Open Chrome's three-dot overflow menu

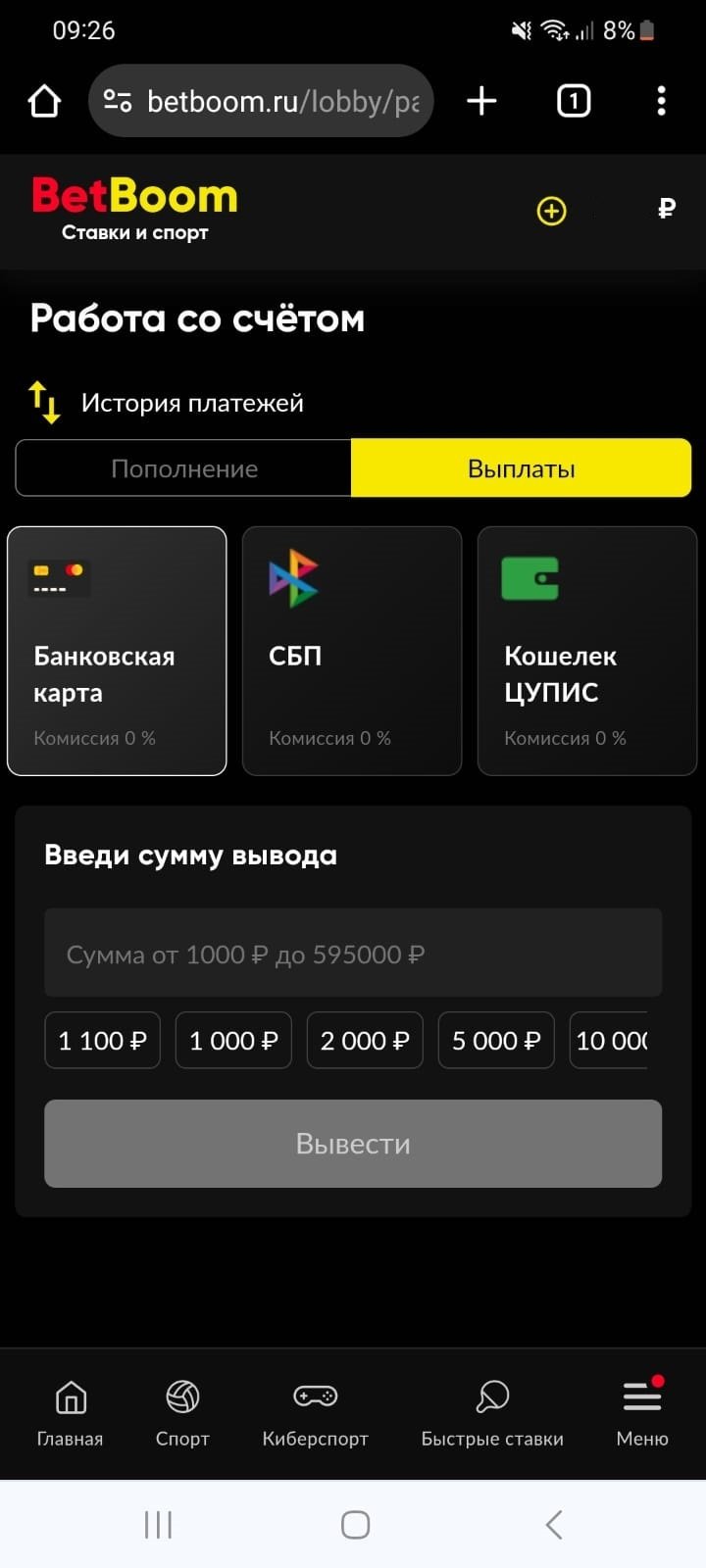point(661,101)
